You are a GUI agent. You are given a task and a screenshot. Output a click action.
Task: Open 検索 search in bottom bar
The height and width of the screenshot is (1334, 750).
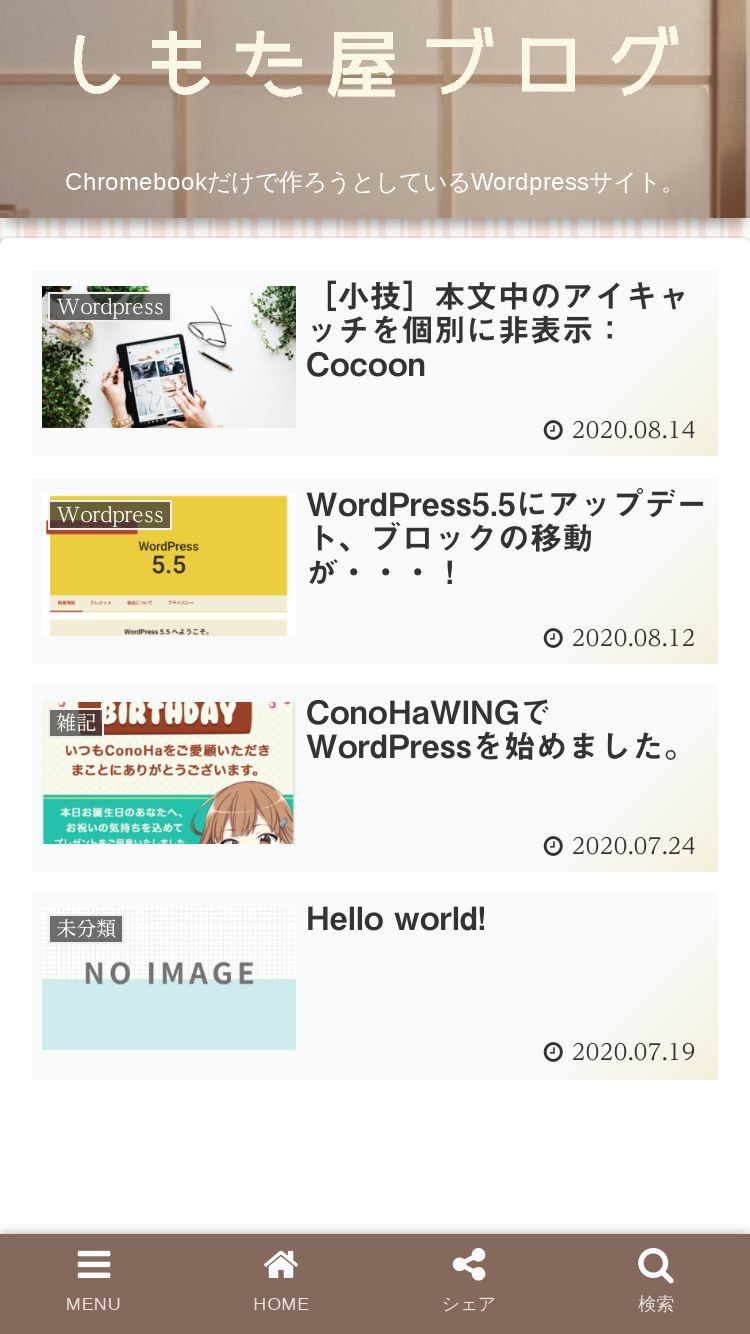[656, 1283]
